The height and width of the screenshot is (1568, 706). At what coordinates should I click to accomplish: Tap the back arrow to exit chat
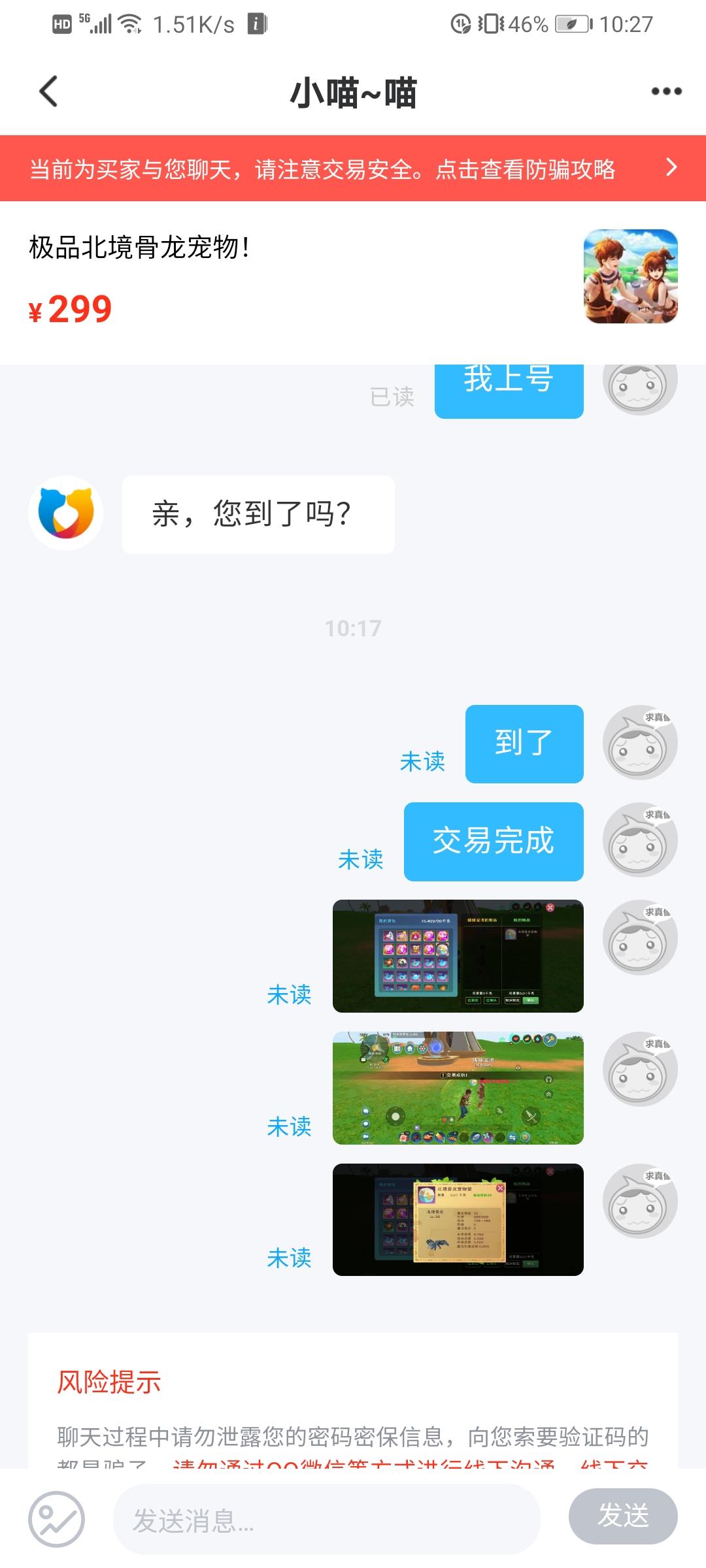tap(46, 91)
